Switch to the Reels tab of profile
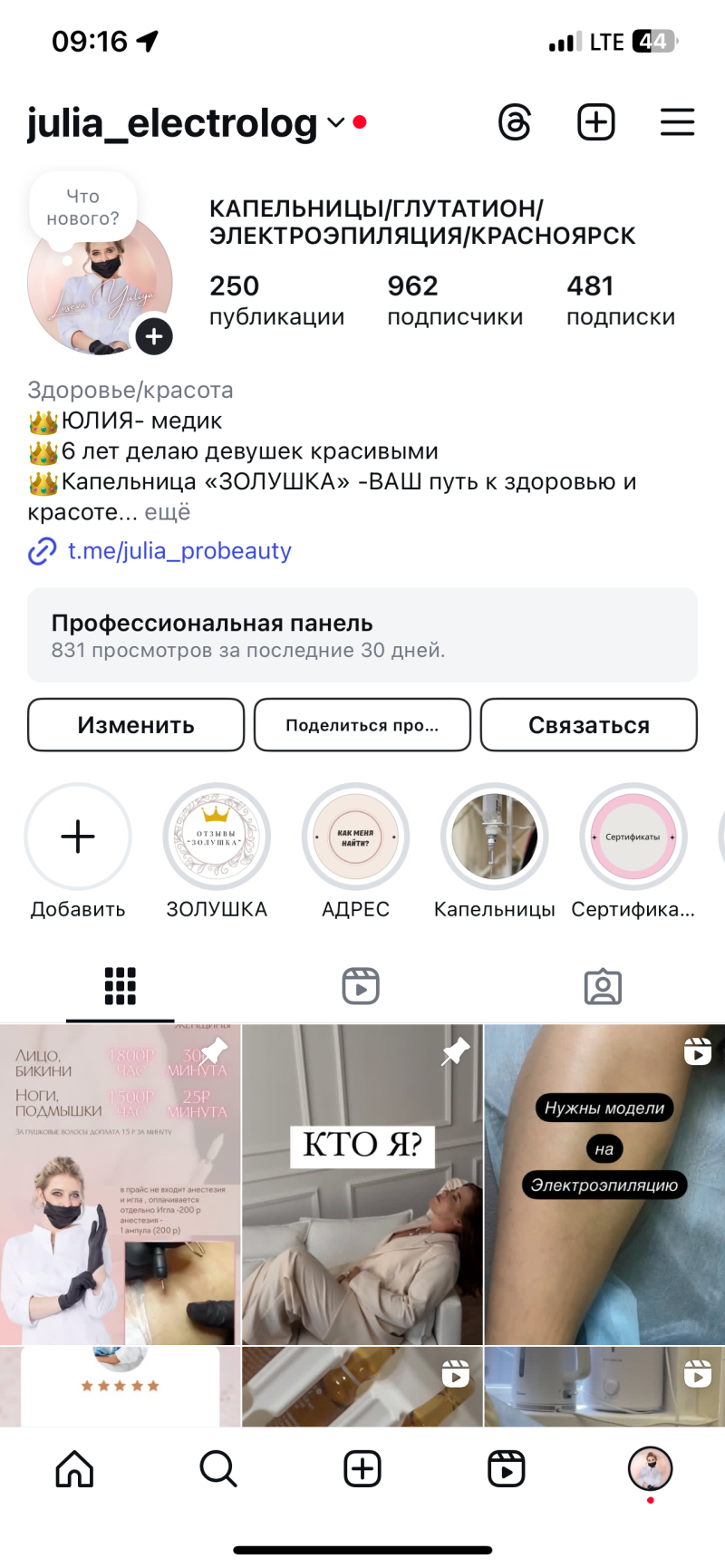 361,986
